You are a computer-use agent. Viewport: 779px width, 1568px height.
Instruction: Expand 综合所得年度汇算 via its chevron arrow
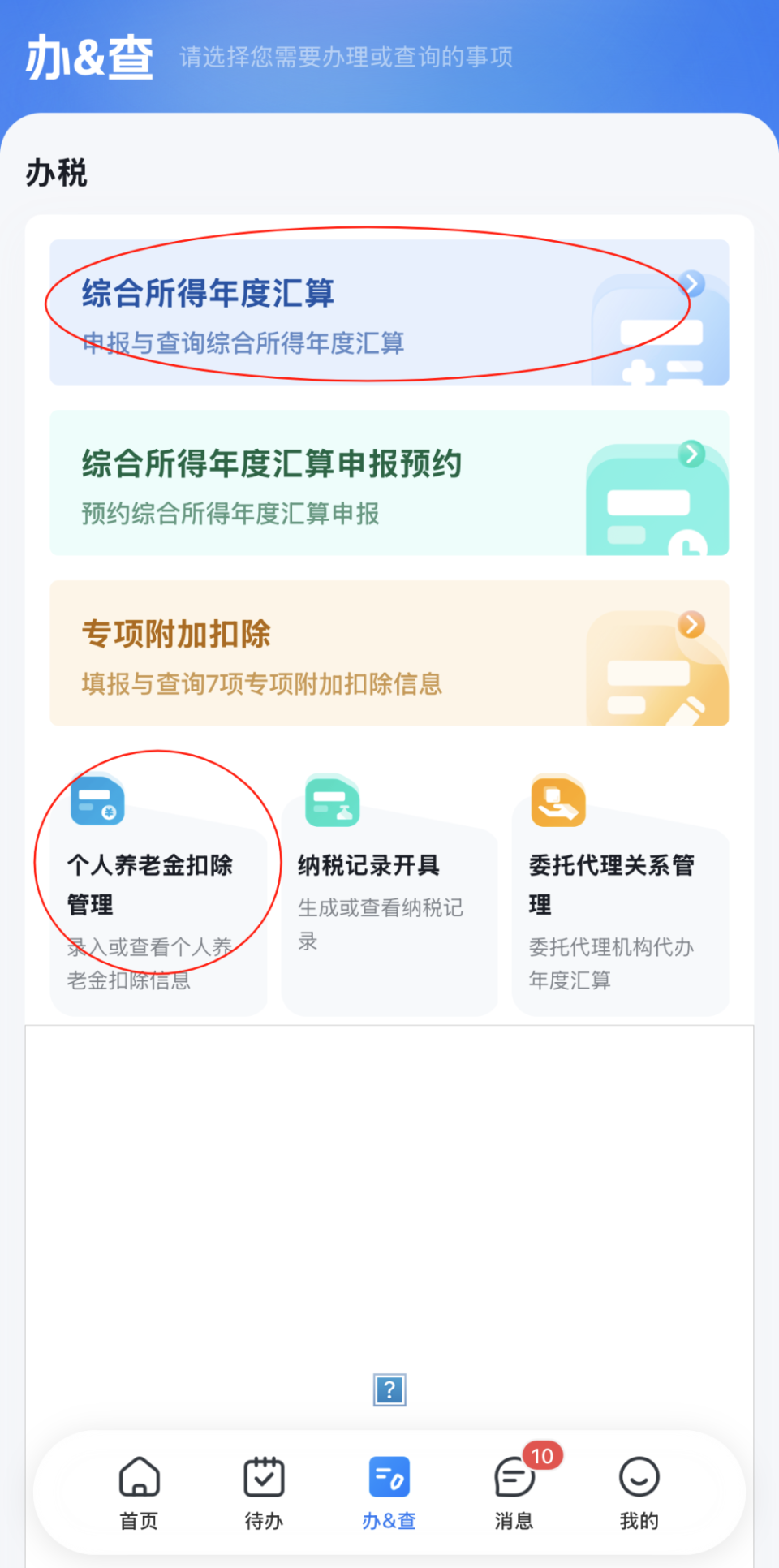(x=691, y=282)
